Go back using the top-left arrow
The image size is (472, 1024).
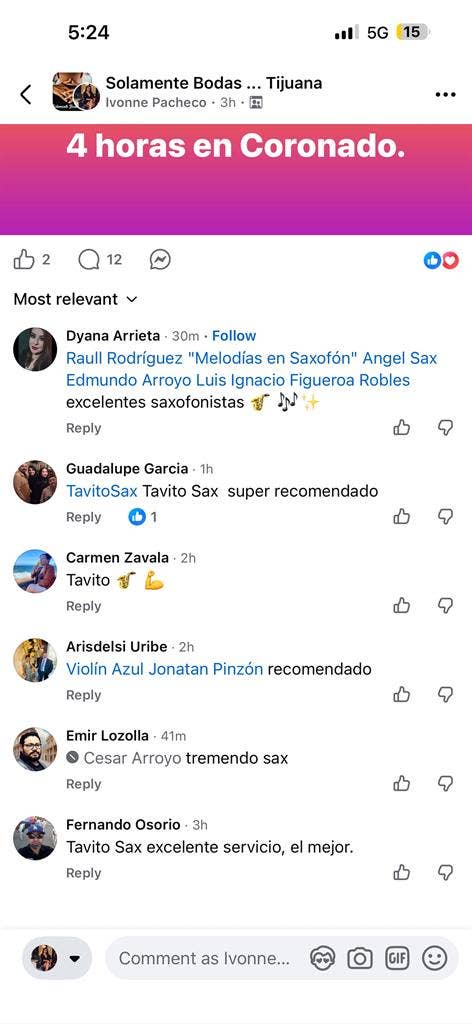click(x=25, y=95)
